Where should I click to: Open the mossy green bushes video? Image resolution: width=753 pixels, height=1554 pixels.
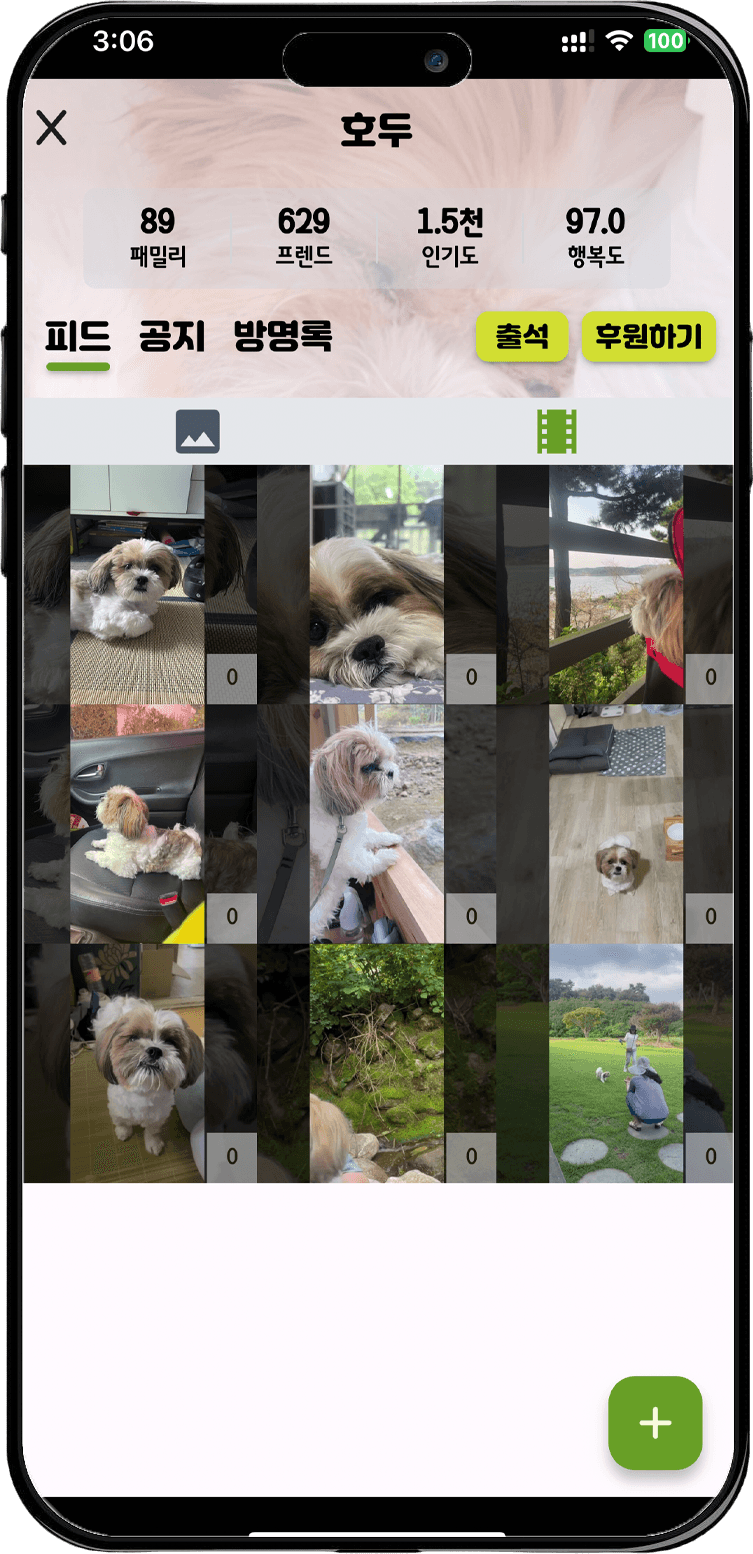tap(377, 1062)
